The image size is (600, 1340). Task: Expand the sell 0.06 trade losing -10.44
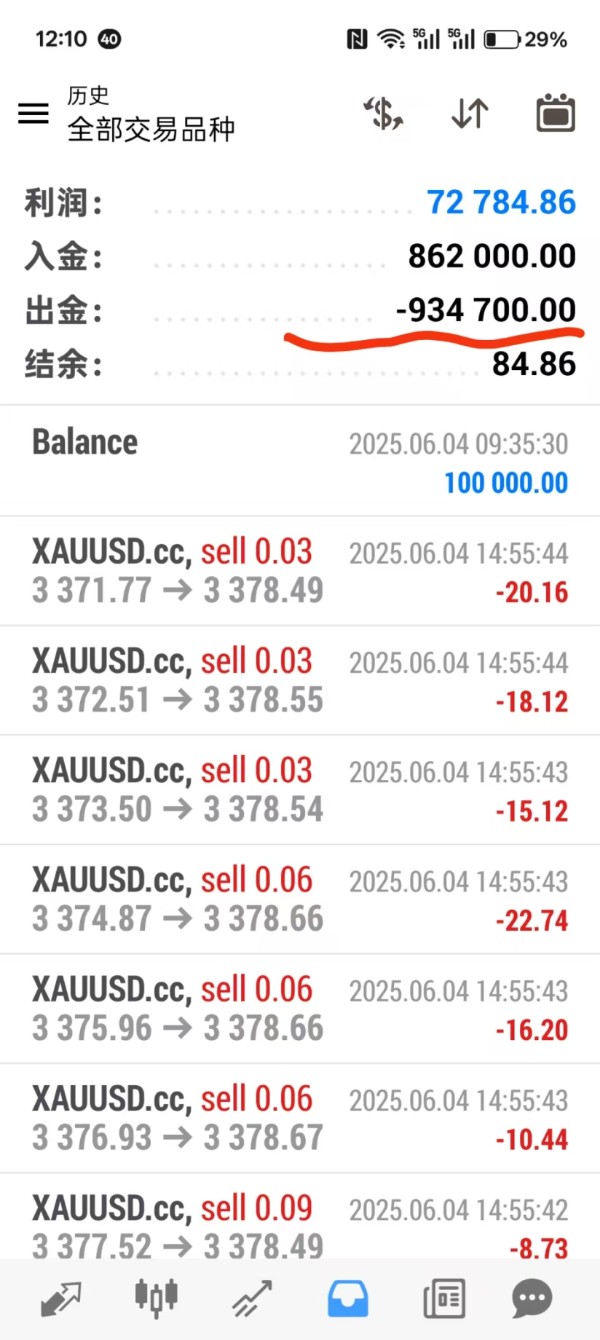pyautogui.click(x=300, y=1118)
